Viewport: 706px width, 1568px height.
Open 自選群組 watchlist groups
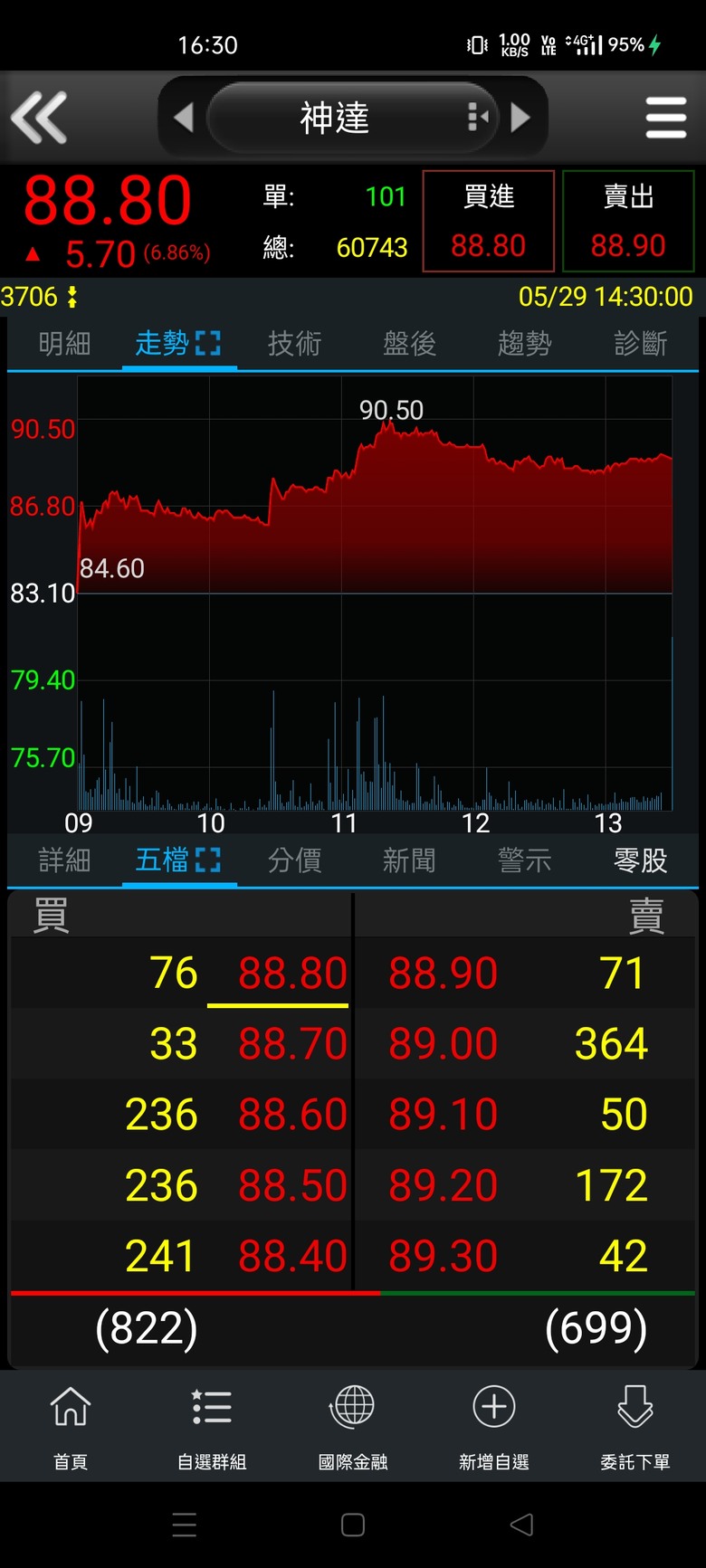pyautogui.click(x=212, y=1425)
